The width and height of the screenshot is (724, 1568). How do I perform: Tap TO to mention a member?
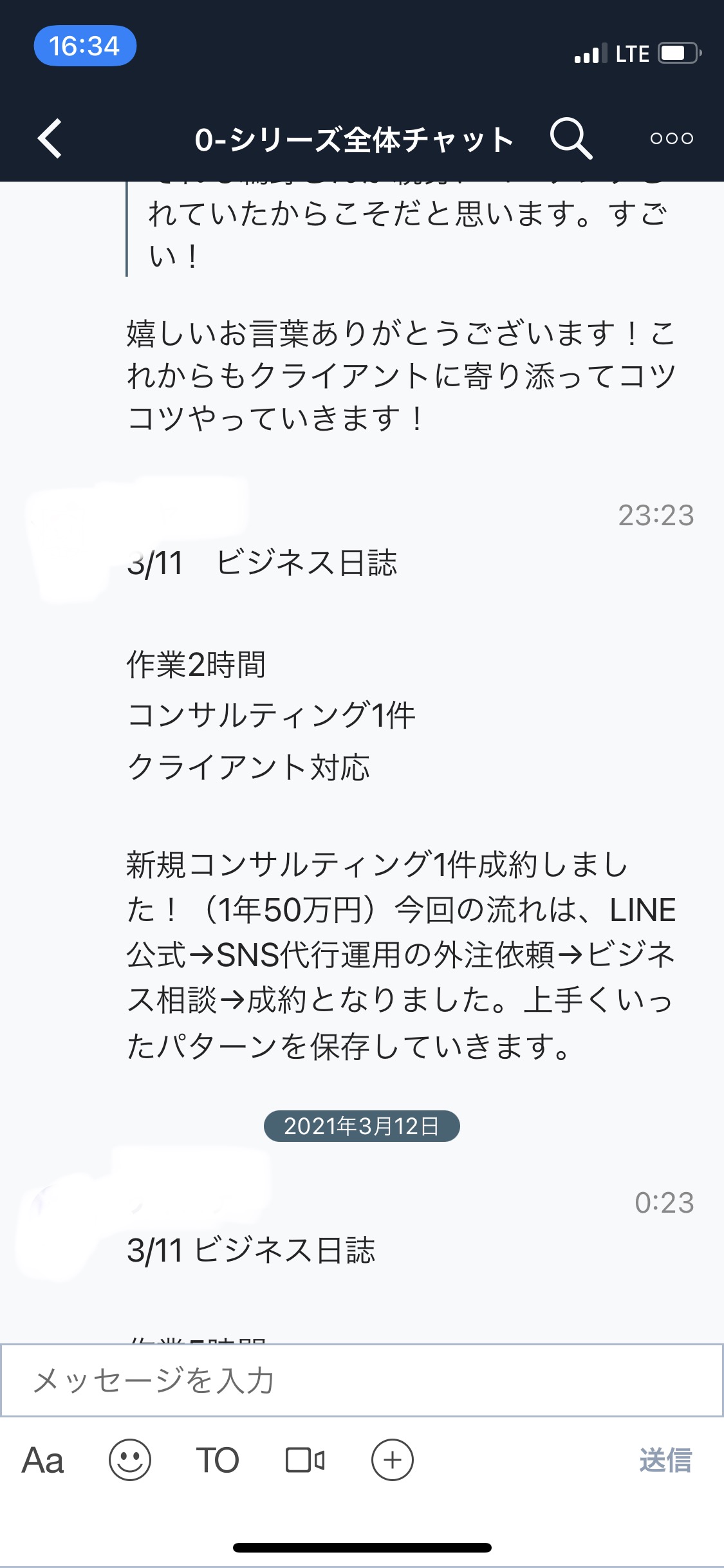tap(218, 1460)
